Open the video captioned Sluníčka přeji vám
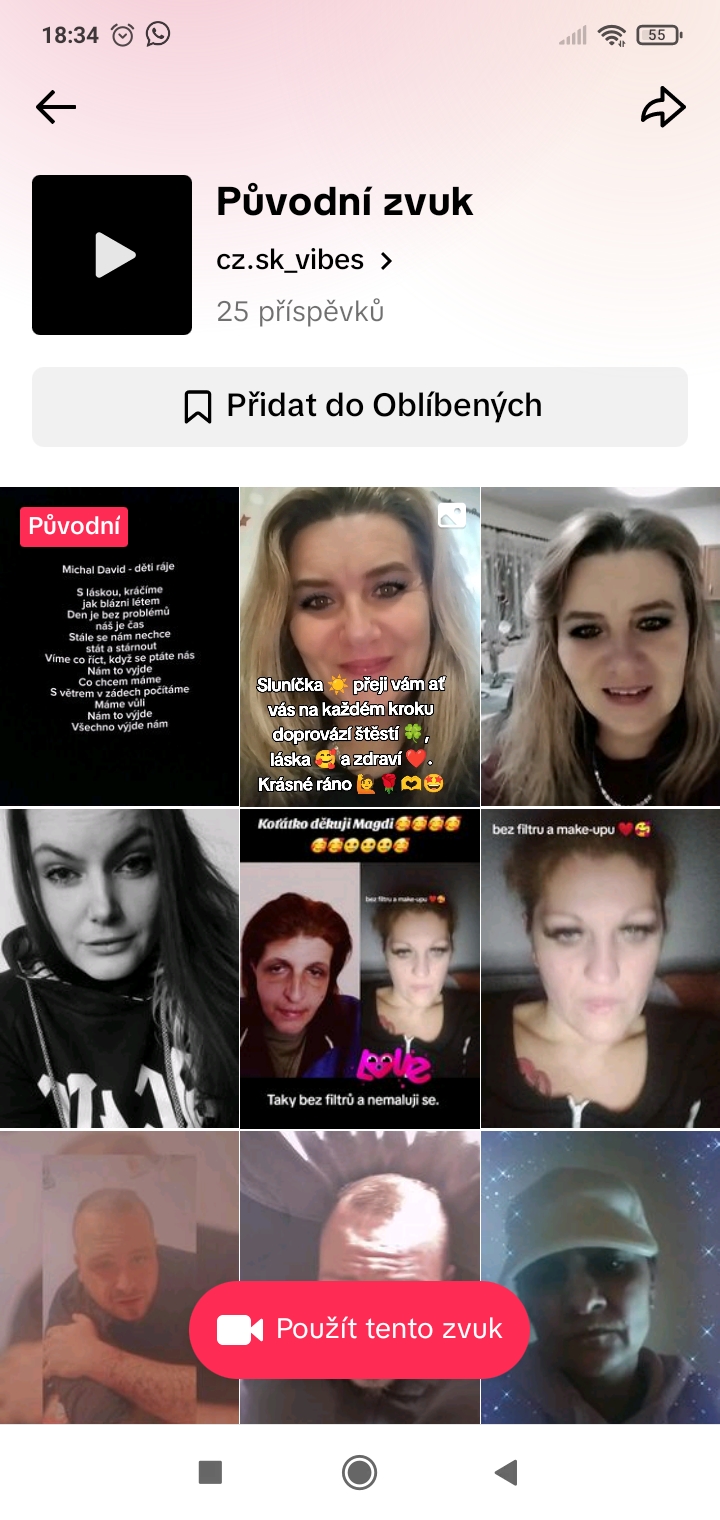 [360, 646]
